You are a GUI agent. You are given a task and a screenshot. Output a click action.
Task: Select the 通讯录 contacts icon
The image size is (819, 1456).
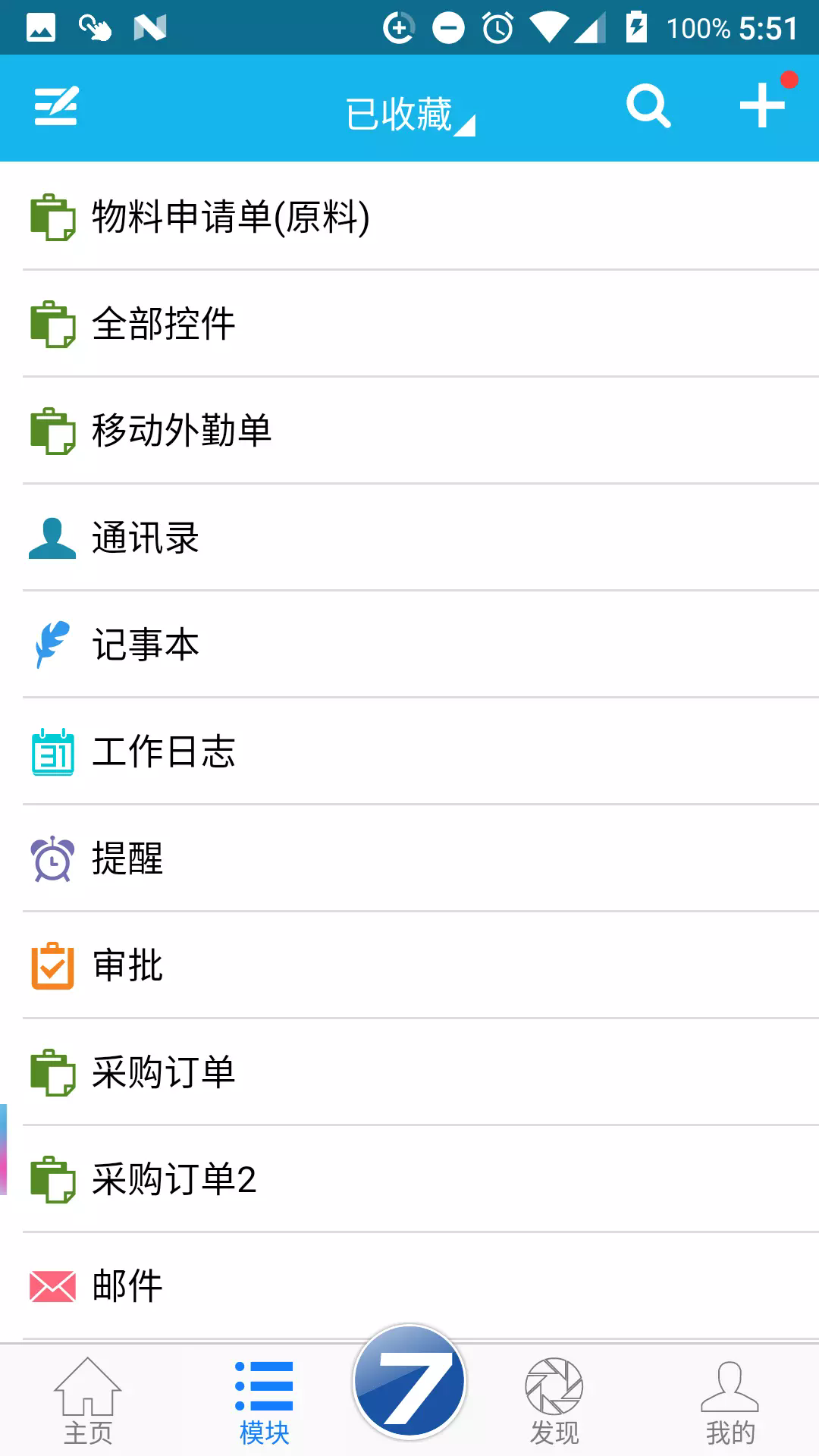tap(51, 538)
